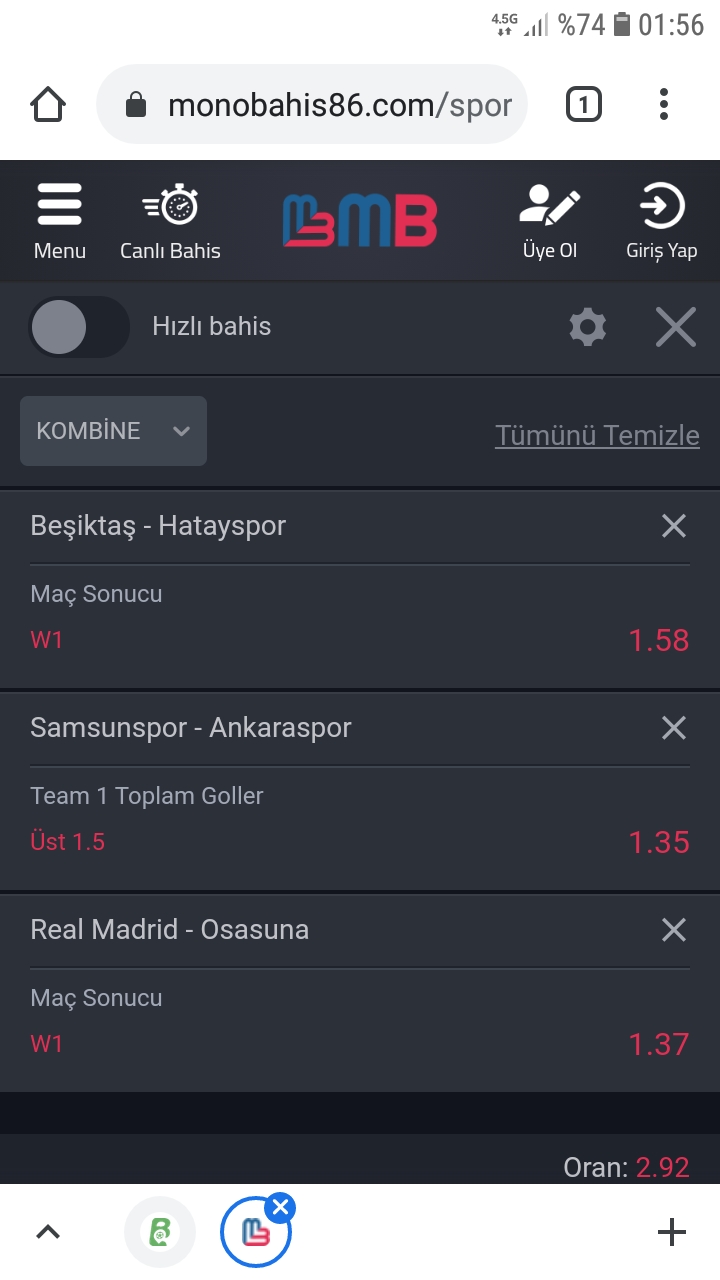720x1280 pixels.
Task: Go to the browser home page
Action: [48, 104]
